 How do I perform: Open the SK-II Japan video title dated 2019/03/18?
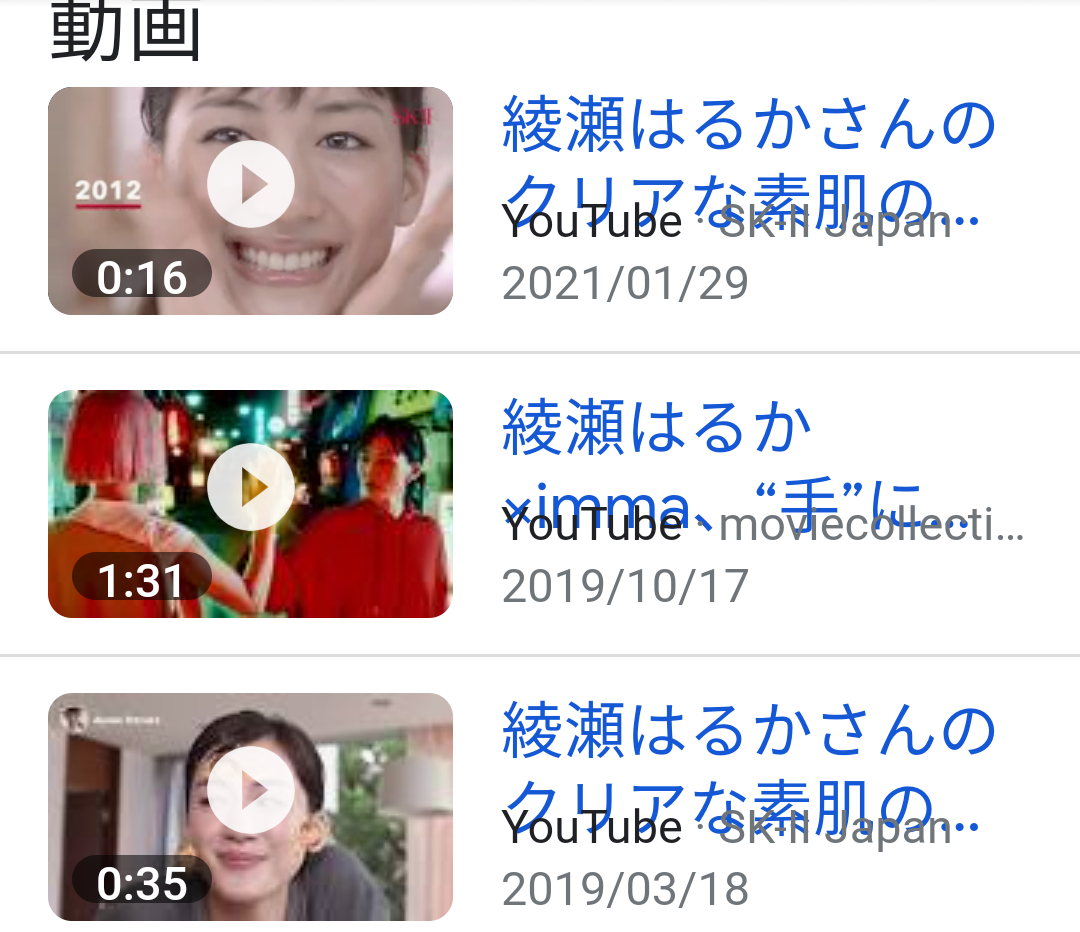point(748,732)
